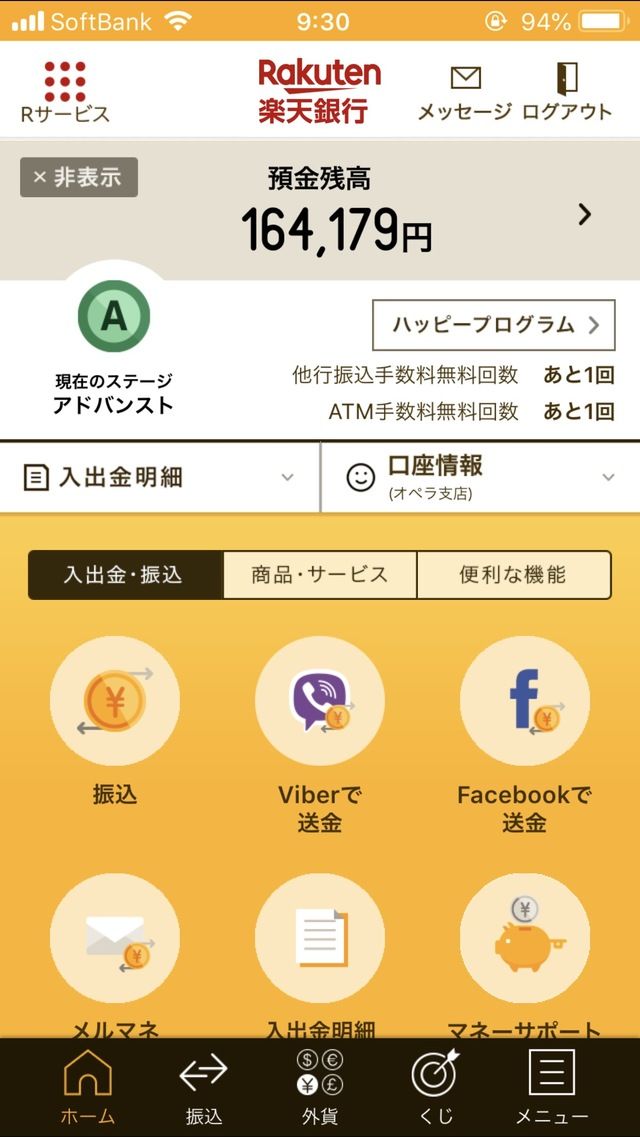The image size is (640, 1137).
Task: Open the Rサービス grid menu
Action: 65,91
